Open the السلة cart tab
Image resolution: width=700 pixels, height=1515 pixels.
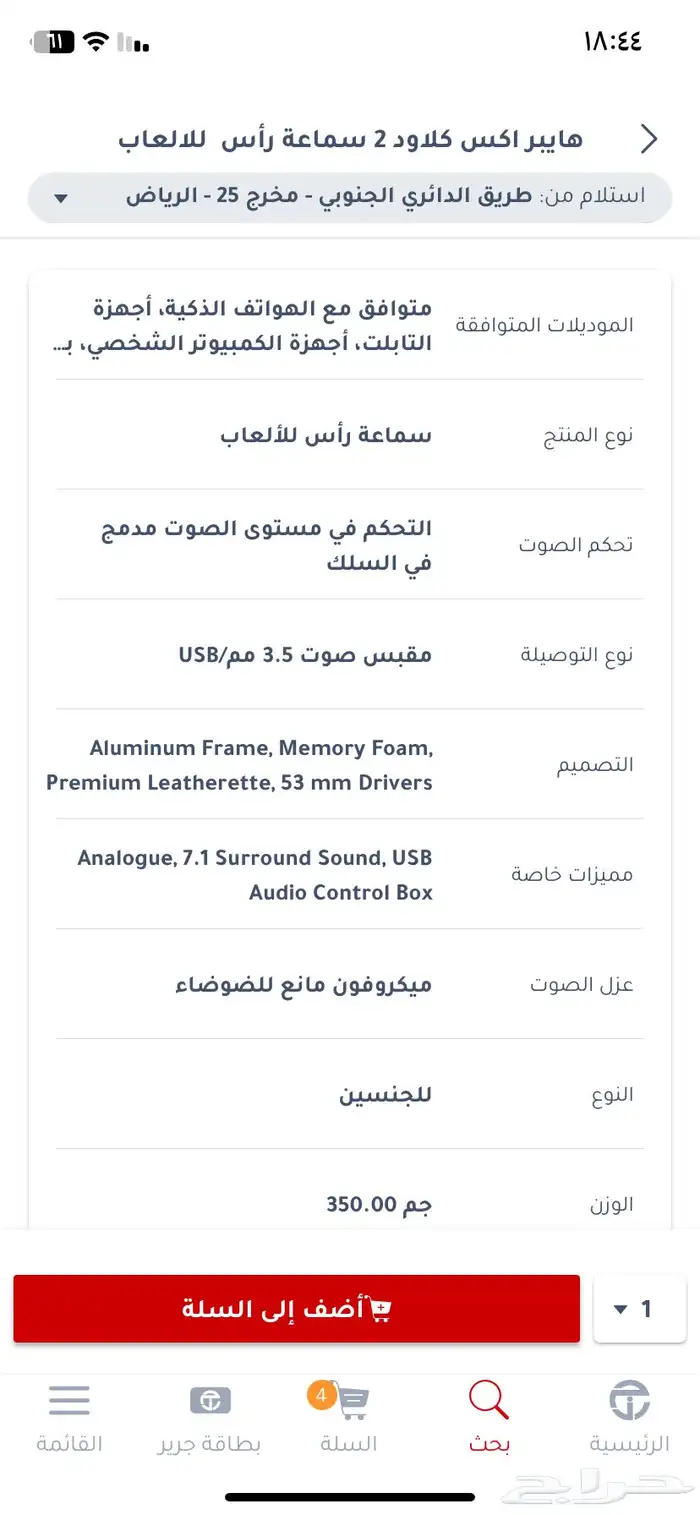[348, 1418]
